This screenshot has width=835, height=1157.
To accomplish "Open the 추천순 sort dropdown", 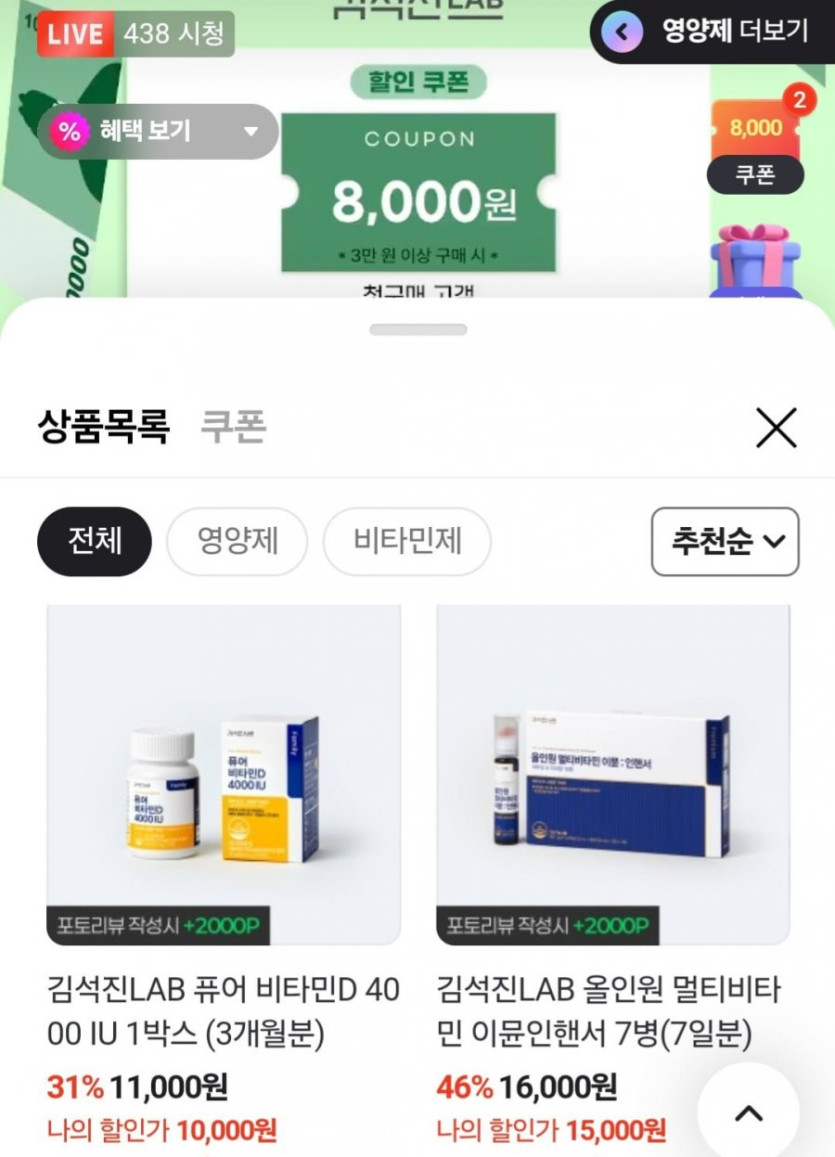I will [x=724, y=541].
